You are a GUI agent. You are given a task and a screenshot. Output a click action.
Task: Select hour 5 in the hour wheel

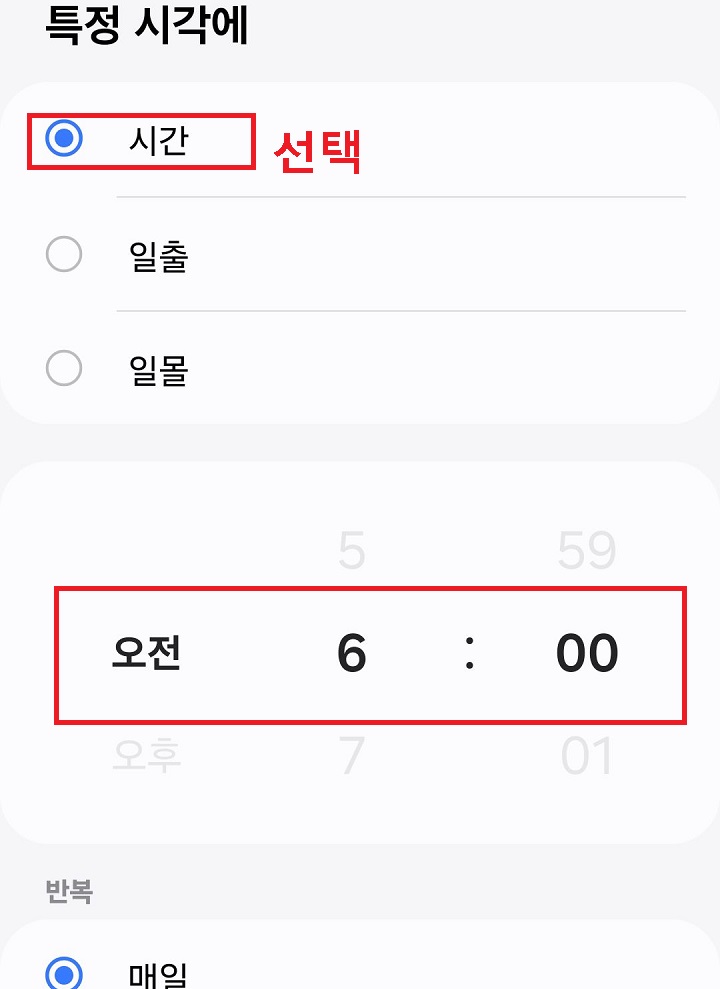(x=351, y=547)
